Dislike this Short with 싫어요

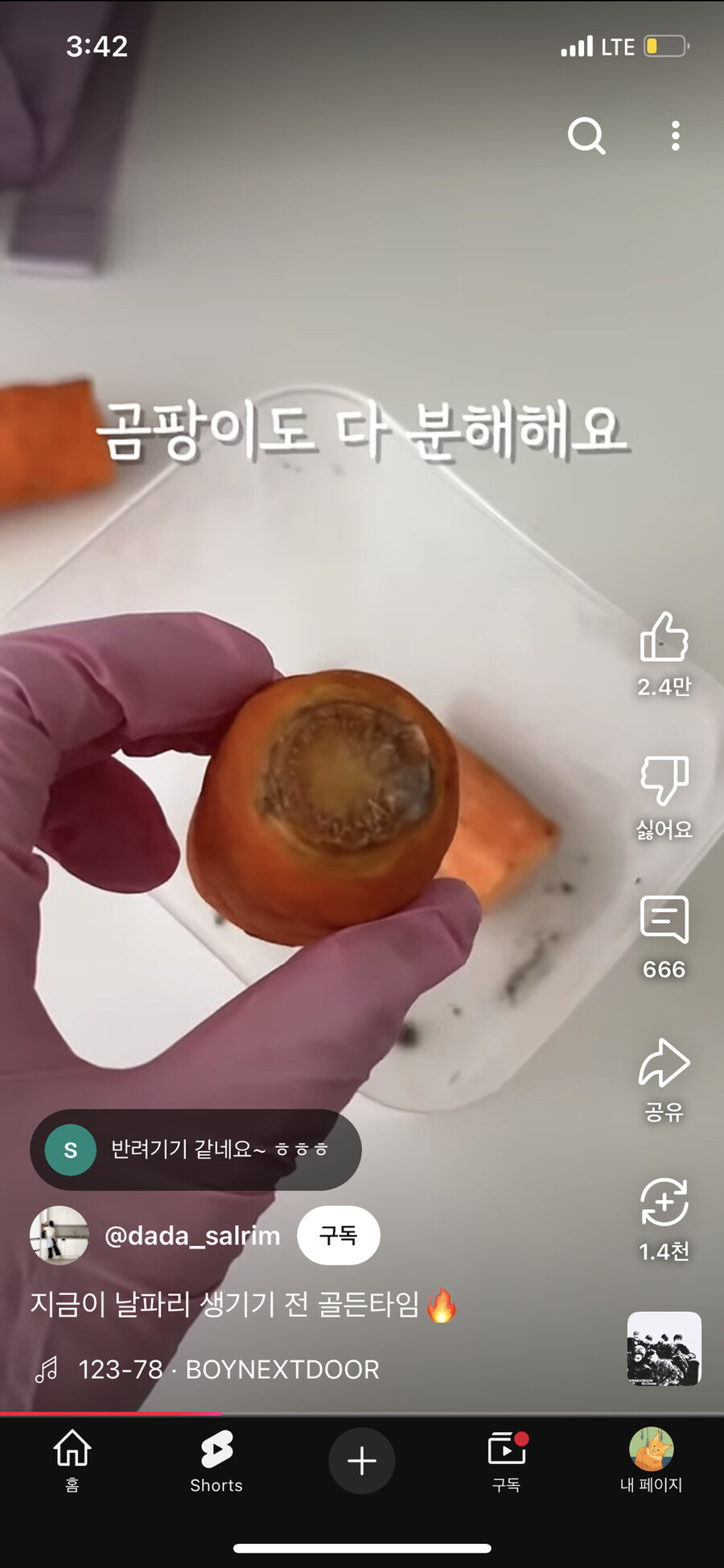[664, 781]
